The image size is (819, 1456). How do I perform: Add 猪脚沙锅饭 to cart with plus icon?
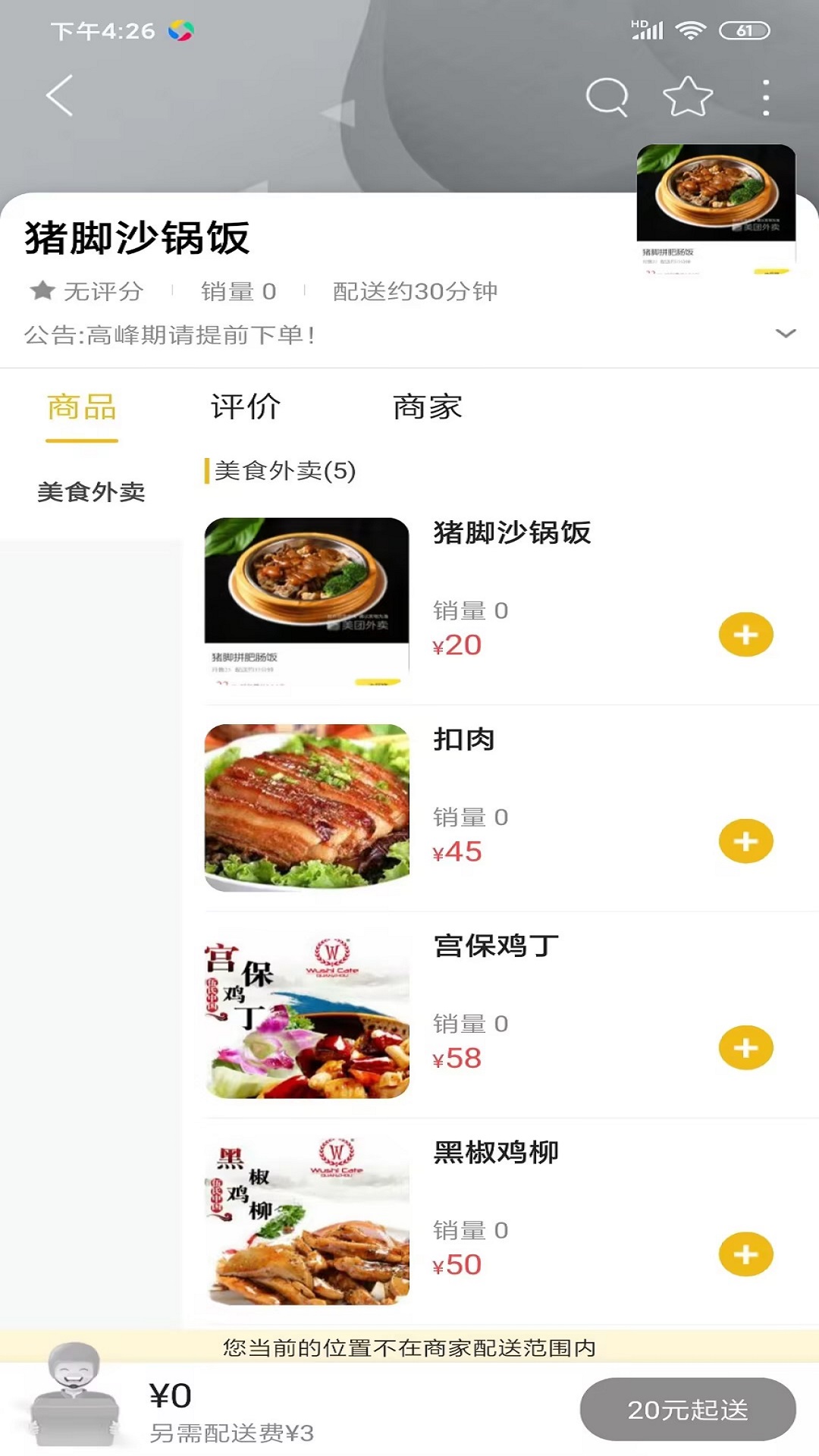pyautogui.click(x=746, y=634)
